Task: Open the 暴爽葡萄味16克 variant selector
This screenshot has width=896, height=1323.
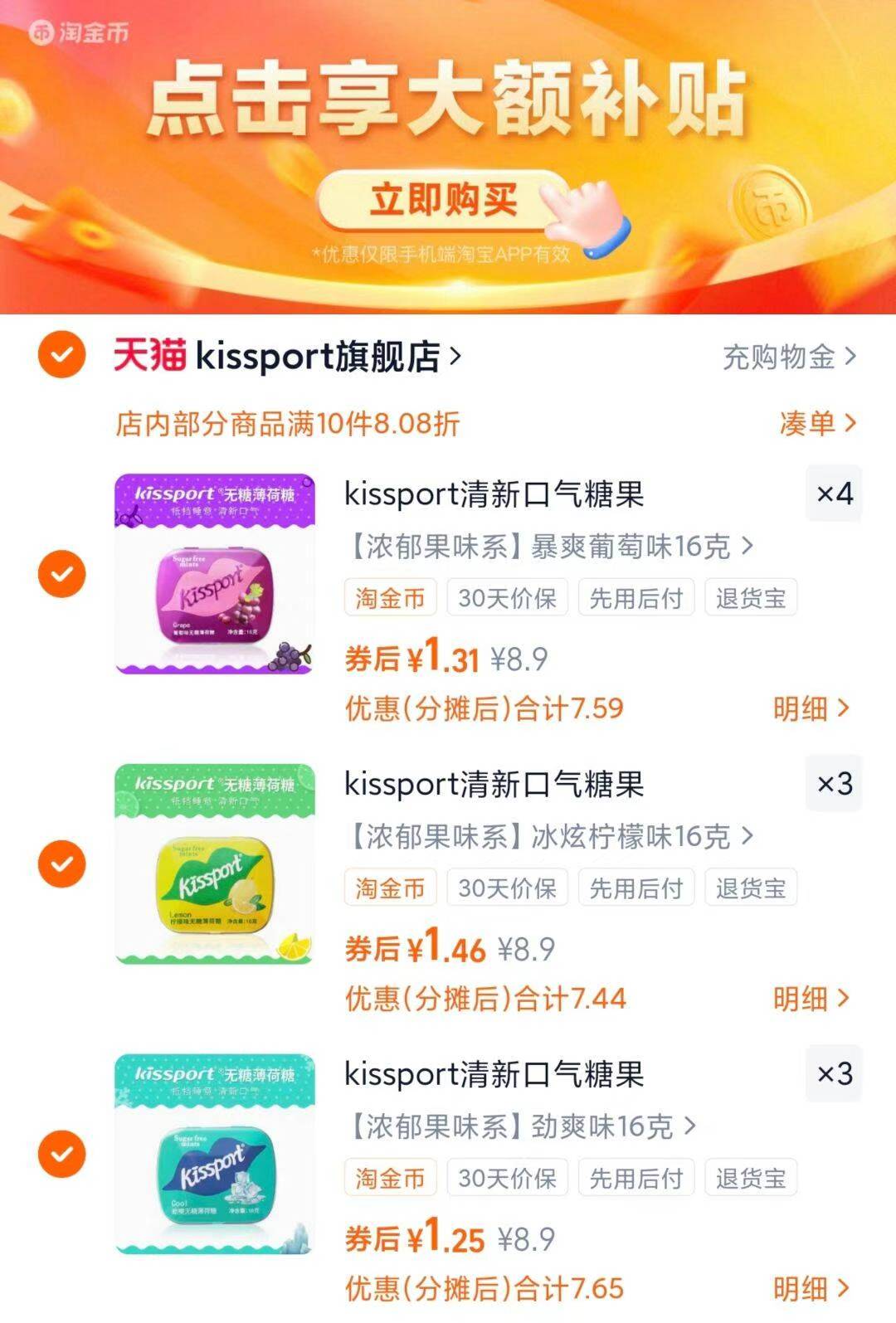Action: pyautogui.click(x=548, y=546)
